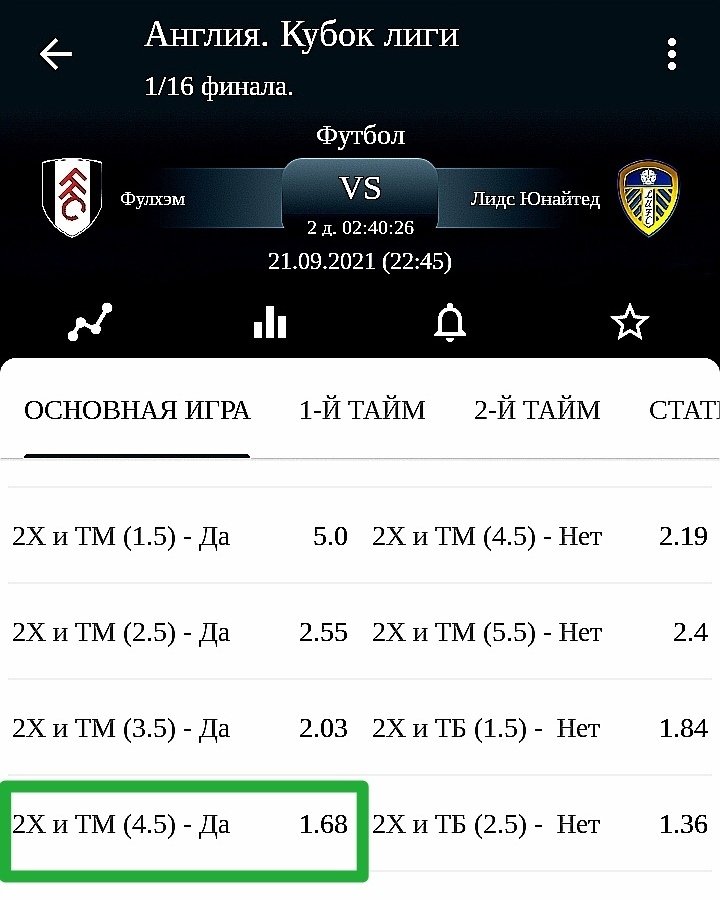720x900 pixels.
Task: Enable match notifications with the bell
Action: coord(450,322)
